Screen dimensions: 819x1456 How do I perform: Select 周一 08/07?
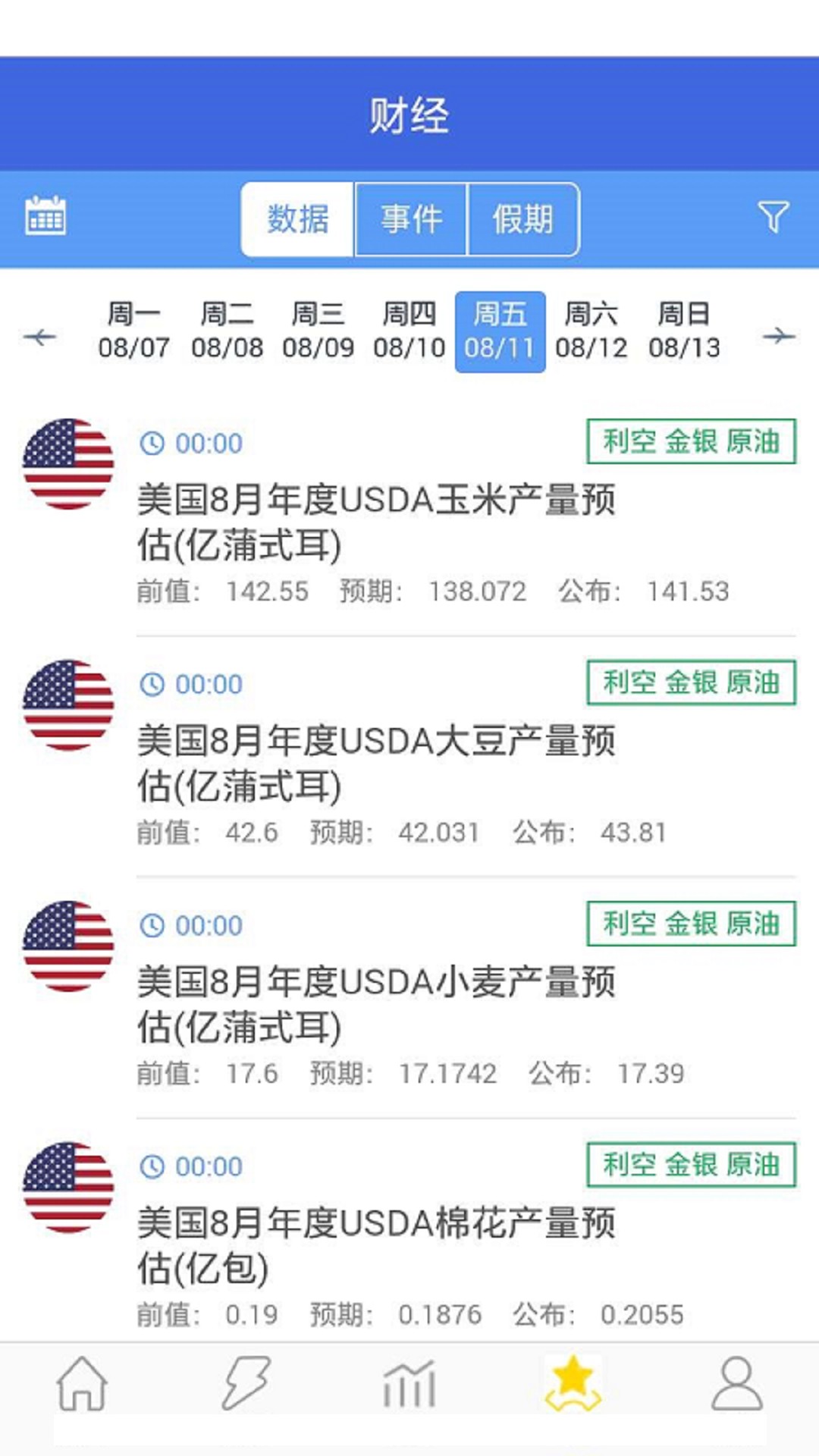tap(134, 331)
